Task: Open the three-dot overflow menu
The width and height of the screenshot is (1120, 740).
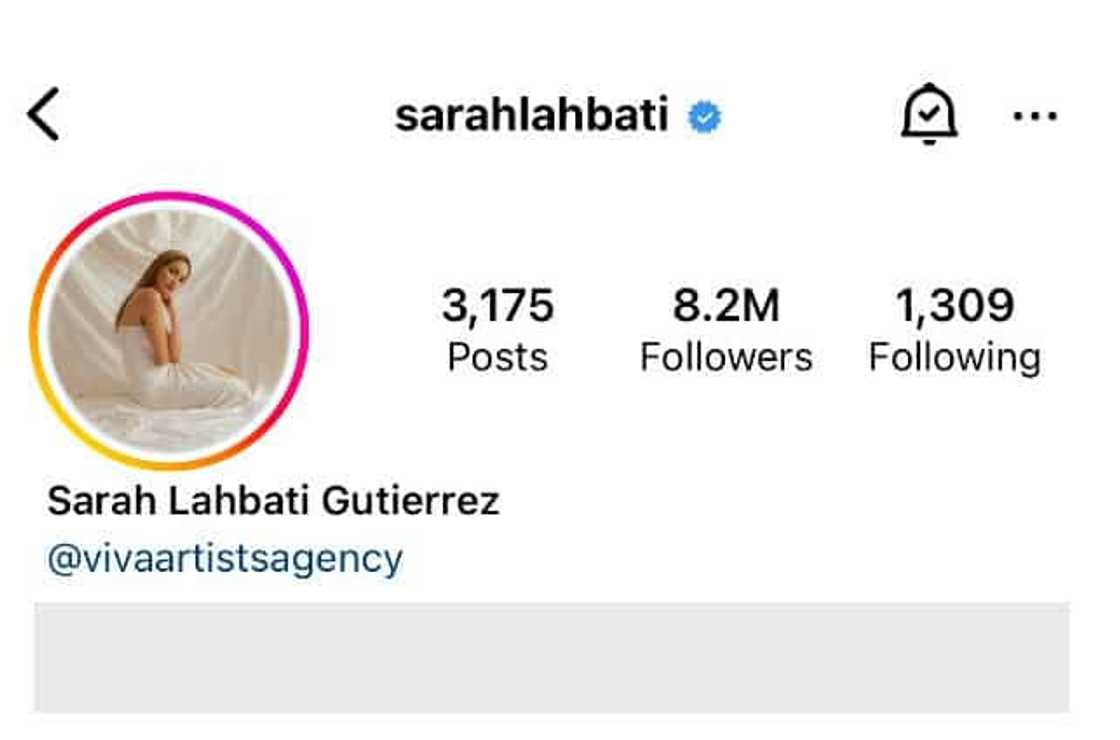Action: (x=1034, y=116)
